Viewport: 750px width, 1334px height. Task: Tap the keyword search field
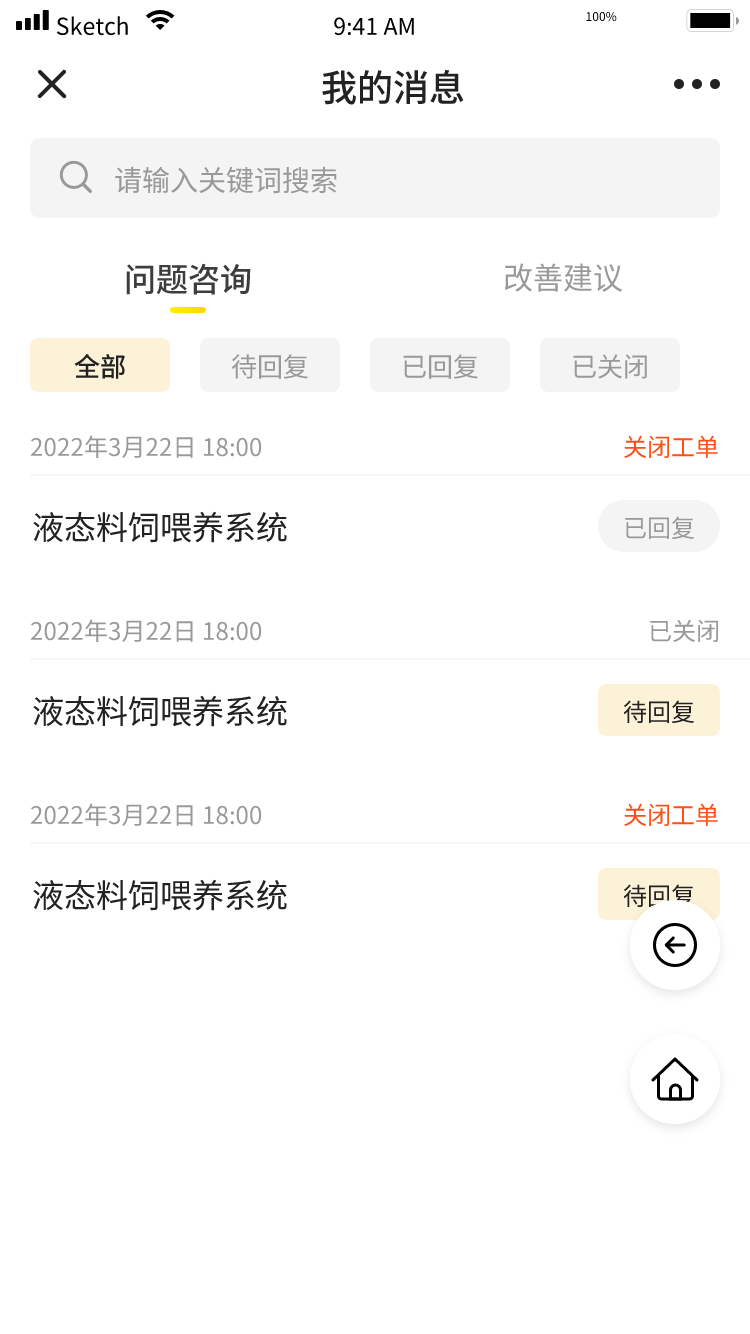click(x=375, y=179)
